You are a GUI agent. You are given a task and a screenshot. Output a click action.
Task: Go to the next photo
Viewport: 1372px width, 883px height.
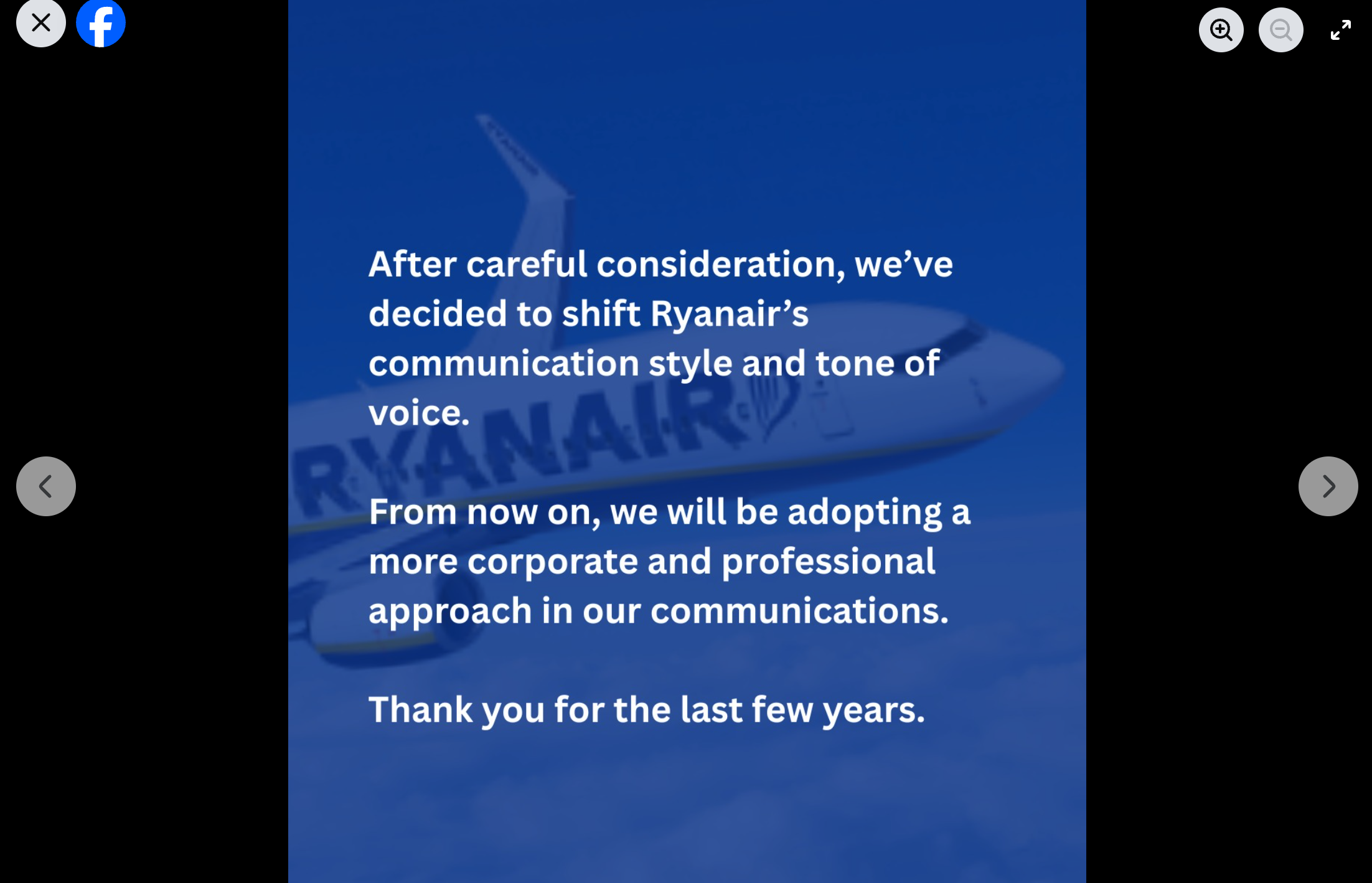pos(1328,486)
